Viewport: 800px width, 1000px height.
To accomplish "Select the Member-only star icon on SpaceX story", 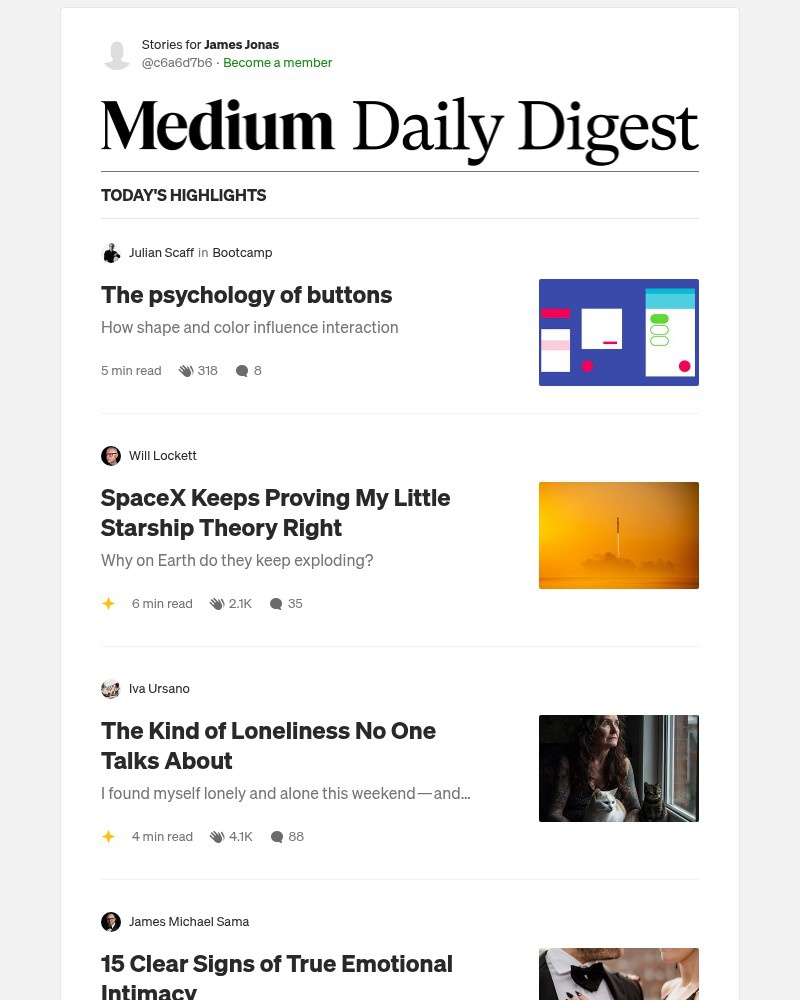I will point(109,603).
